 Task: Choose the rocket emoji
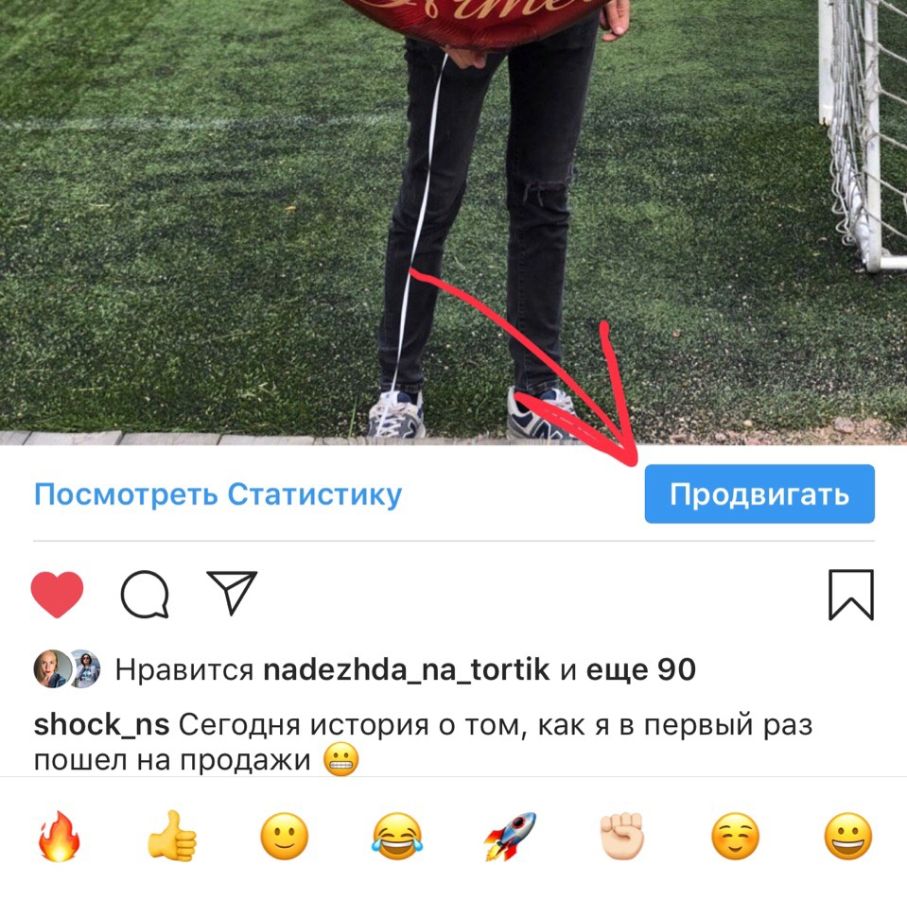coord(510,837)
